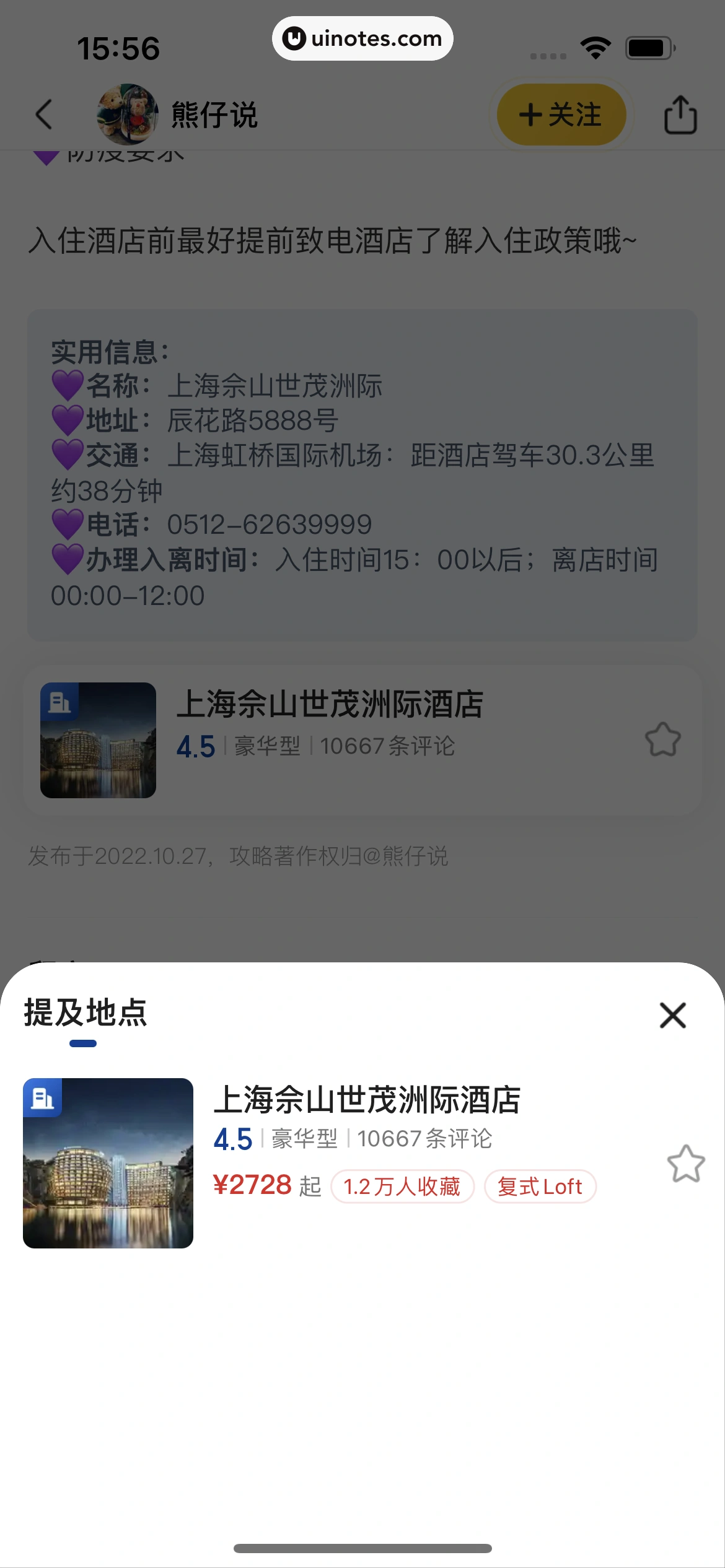Viewport: 725px width, 1568px height.
Task: Open the share icon at top right
Action: (x=680, y=115)
